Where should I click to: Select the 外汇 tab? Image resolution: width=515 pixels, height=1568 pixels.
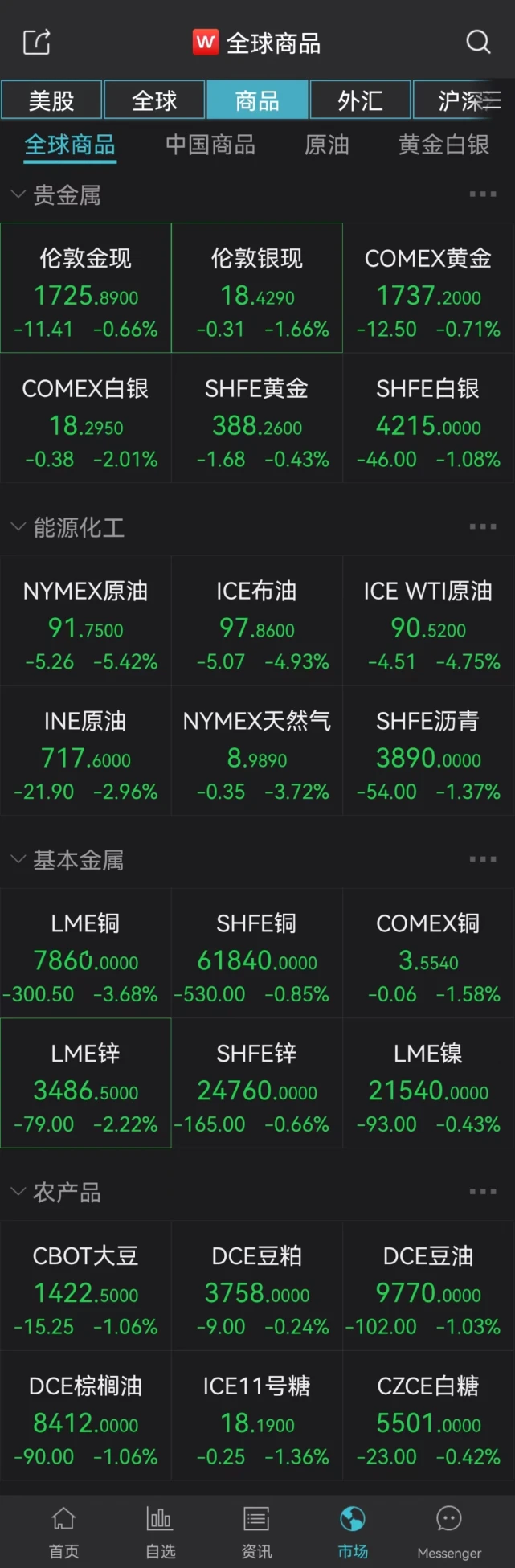pos(360,100)
